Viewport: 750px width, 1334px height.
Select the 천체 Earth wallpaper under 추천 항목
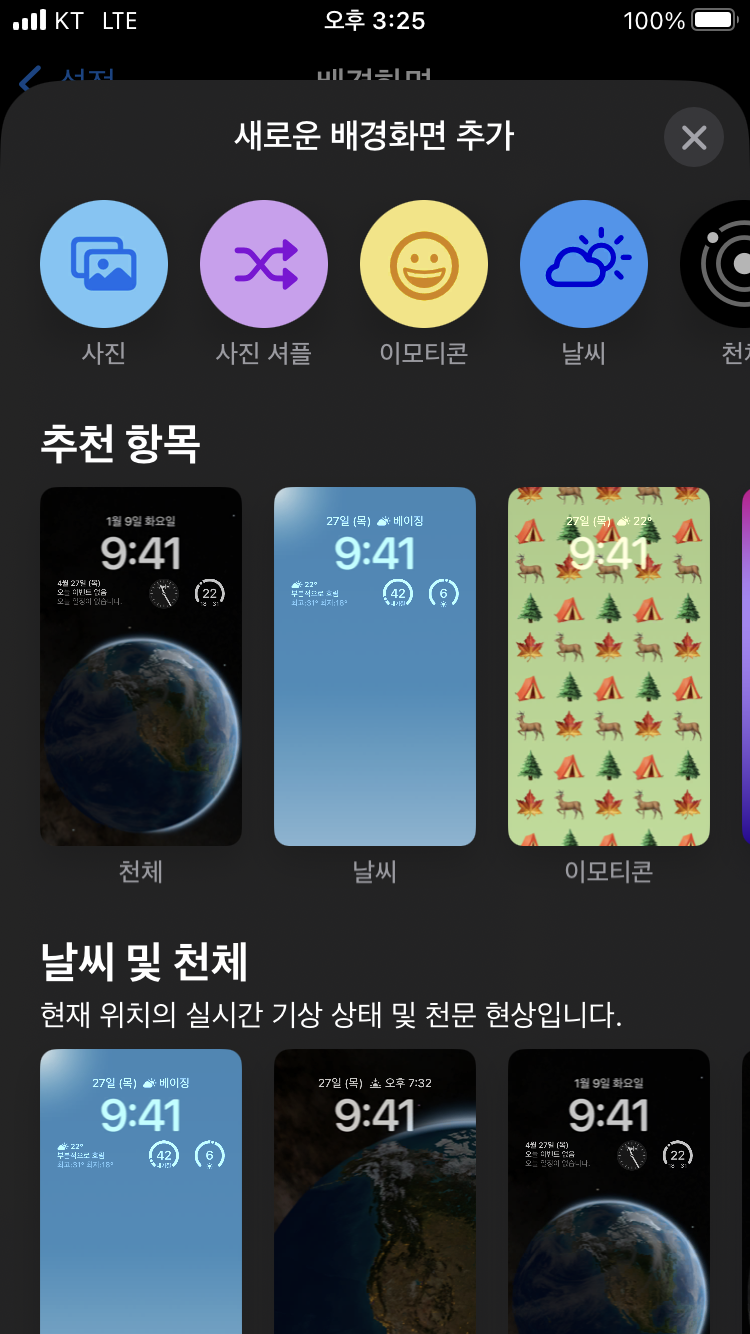point(141,666)
